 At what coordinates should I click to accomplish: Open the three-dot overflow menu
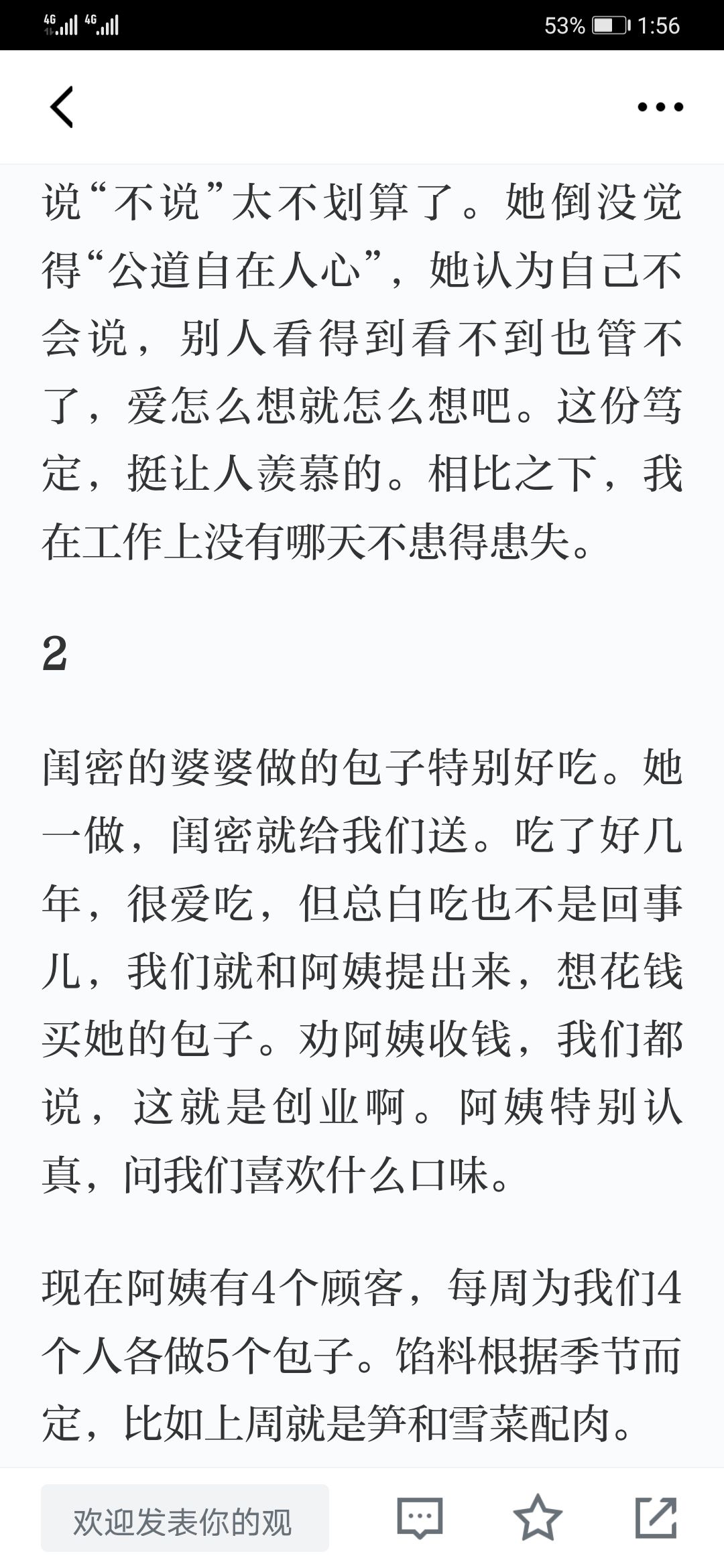coord(660,107)
